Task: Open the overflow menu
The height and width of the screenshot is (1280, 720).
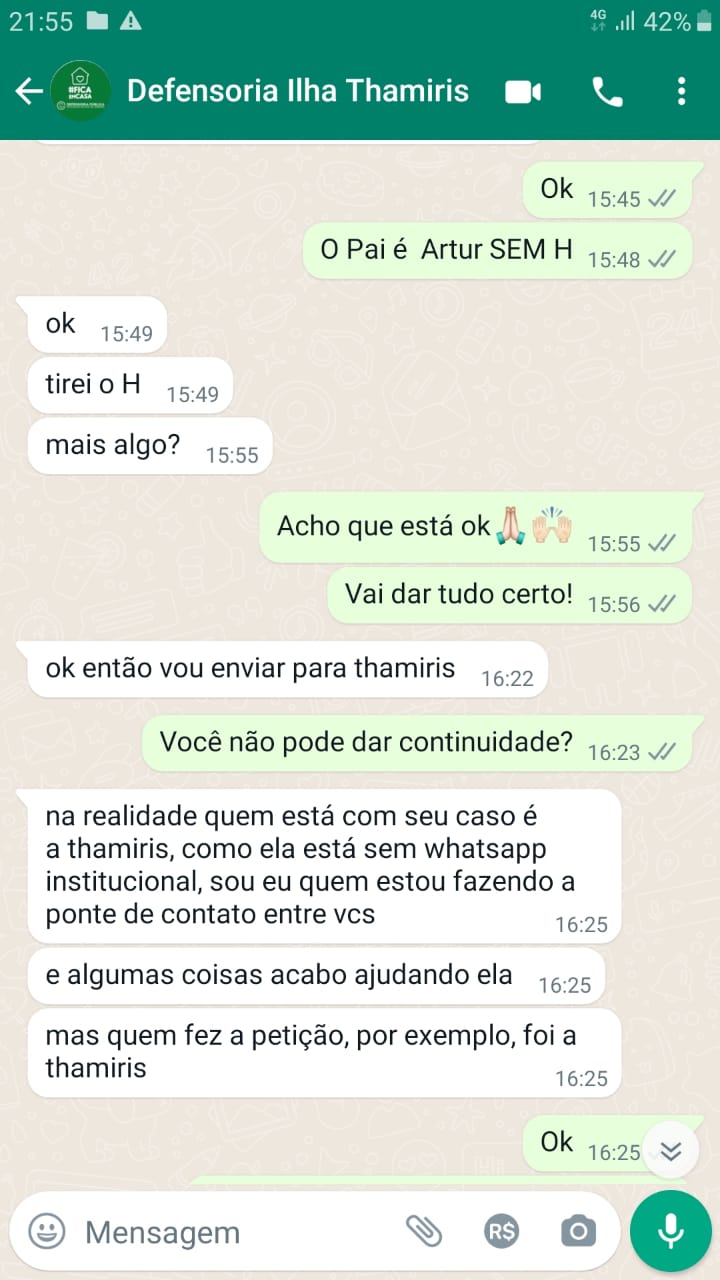Action: pyautogui.click(x=681, y=92)
